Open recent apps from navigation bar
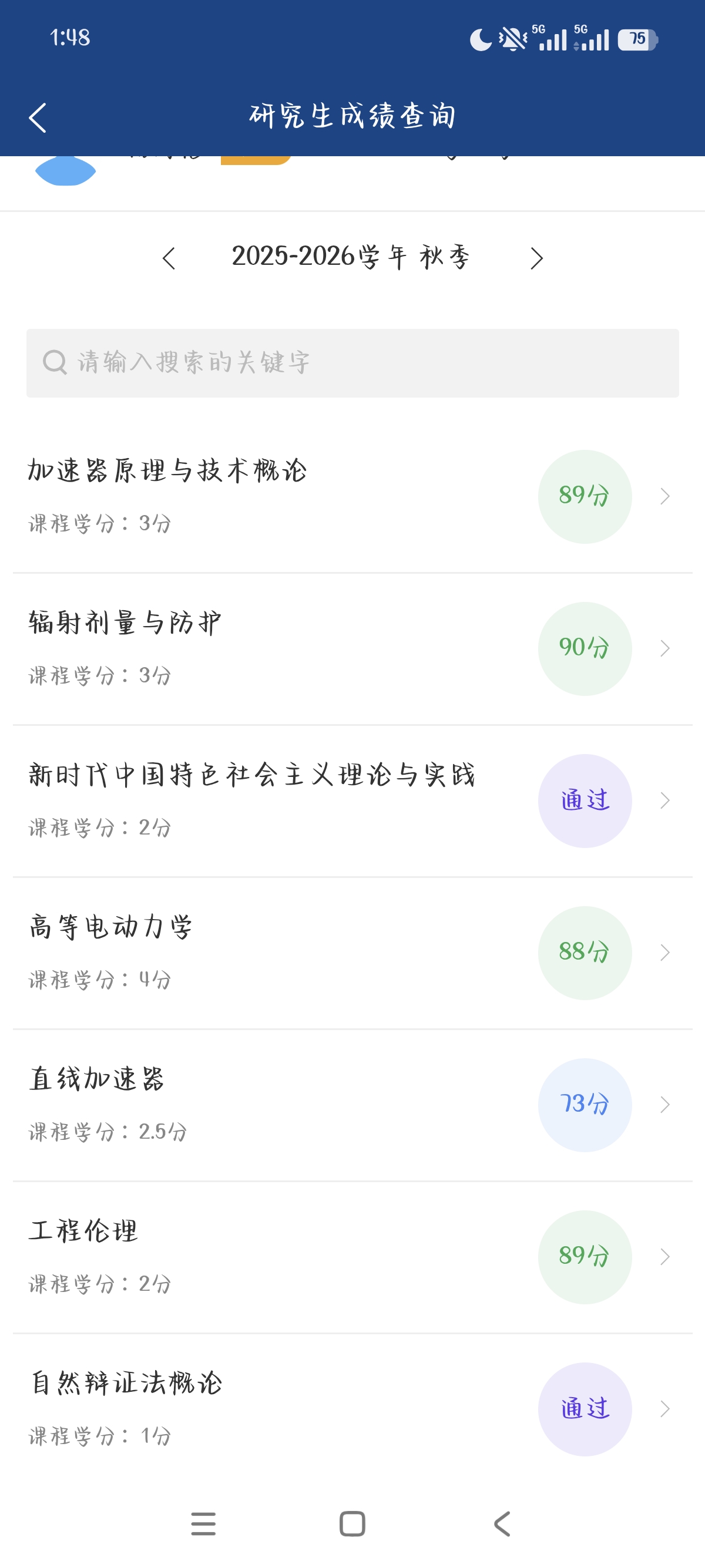This screenshot has width=705, height=1568. (x=203, y=1523)
